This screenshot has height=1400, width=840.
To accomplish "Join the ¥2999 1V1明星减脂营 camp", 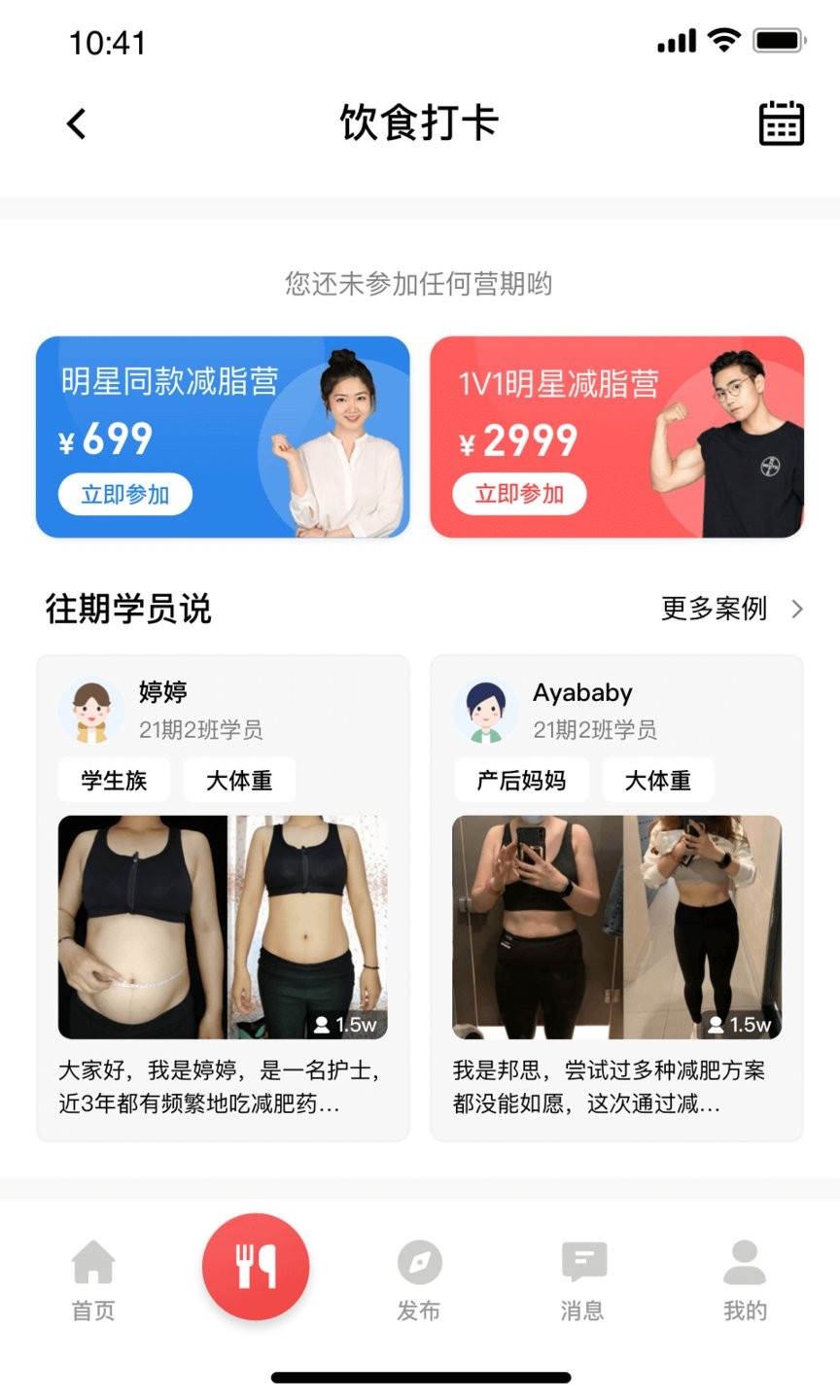I will pyautogui.click(x=519, y=495).
